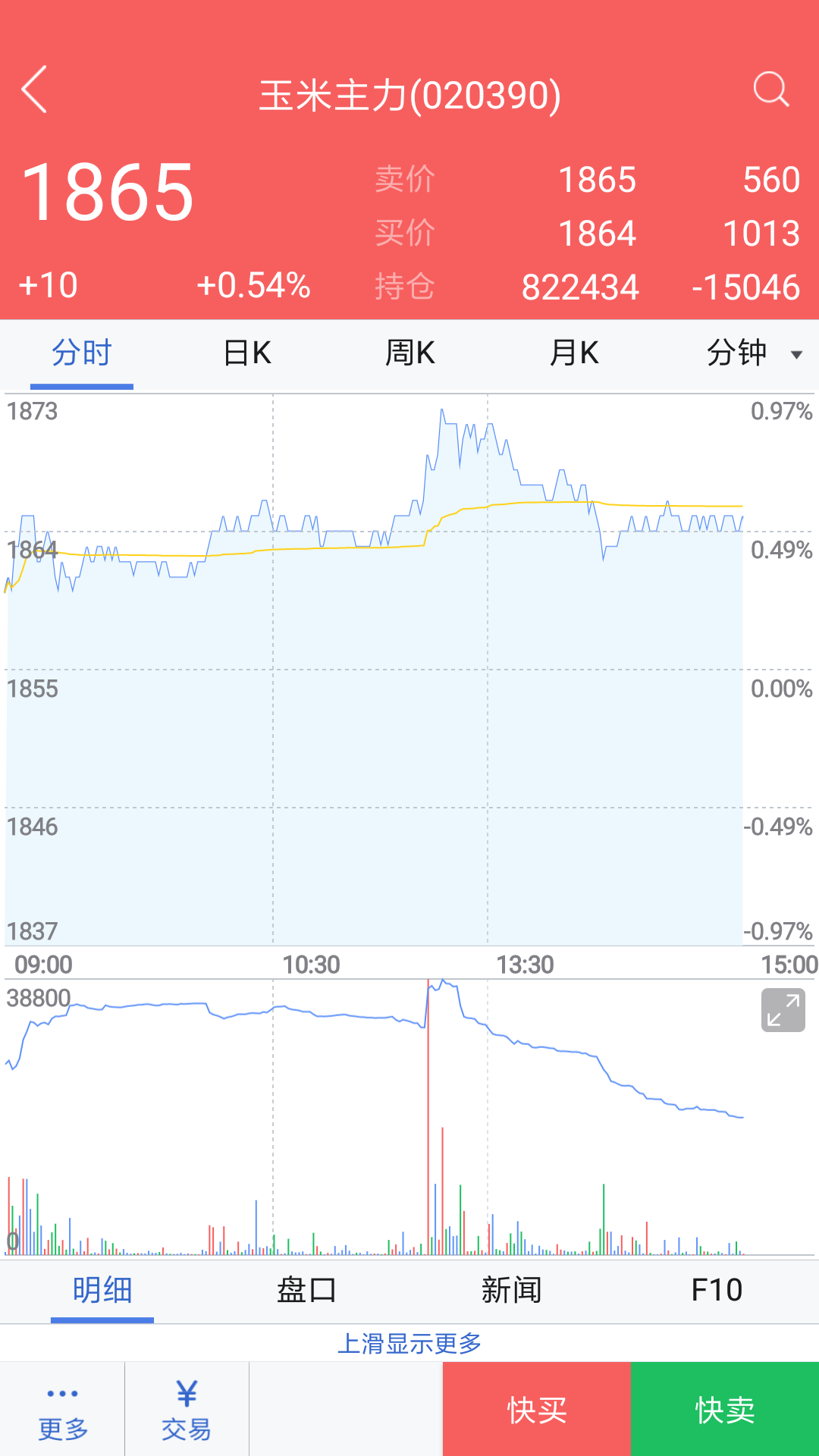This screenshot has width=819, height=1456.
Task: Go back using the header arrow
Action: [x=35, y=89]
